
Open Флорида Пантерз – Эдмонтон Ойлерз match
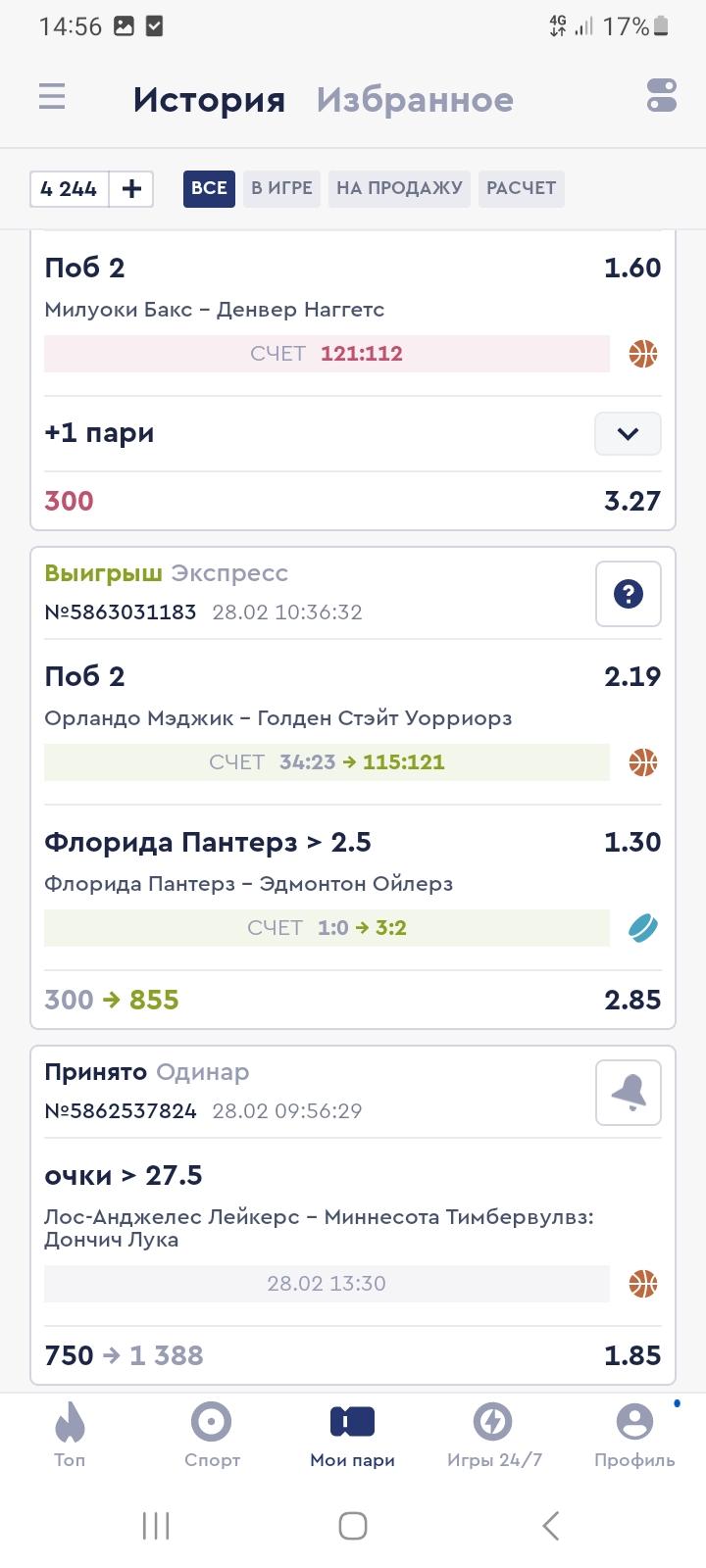click(249, 883)
